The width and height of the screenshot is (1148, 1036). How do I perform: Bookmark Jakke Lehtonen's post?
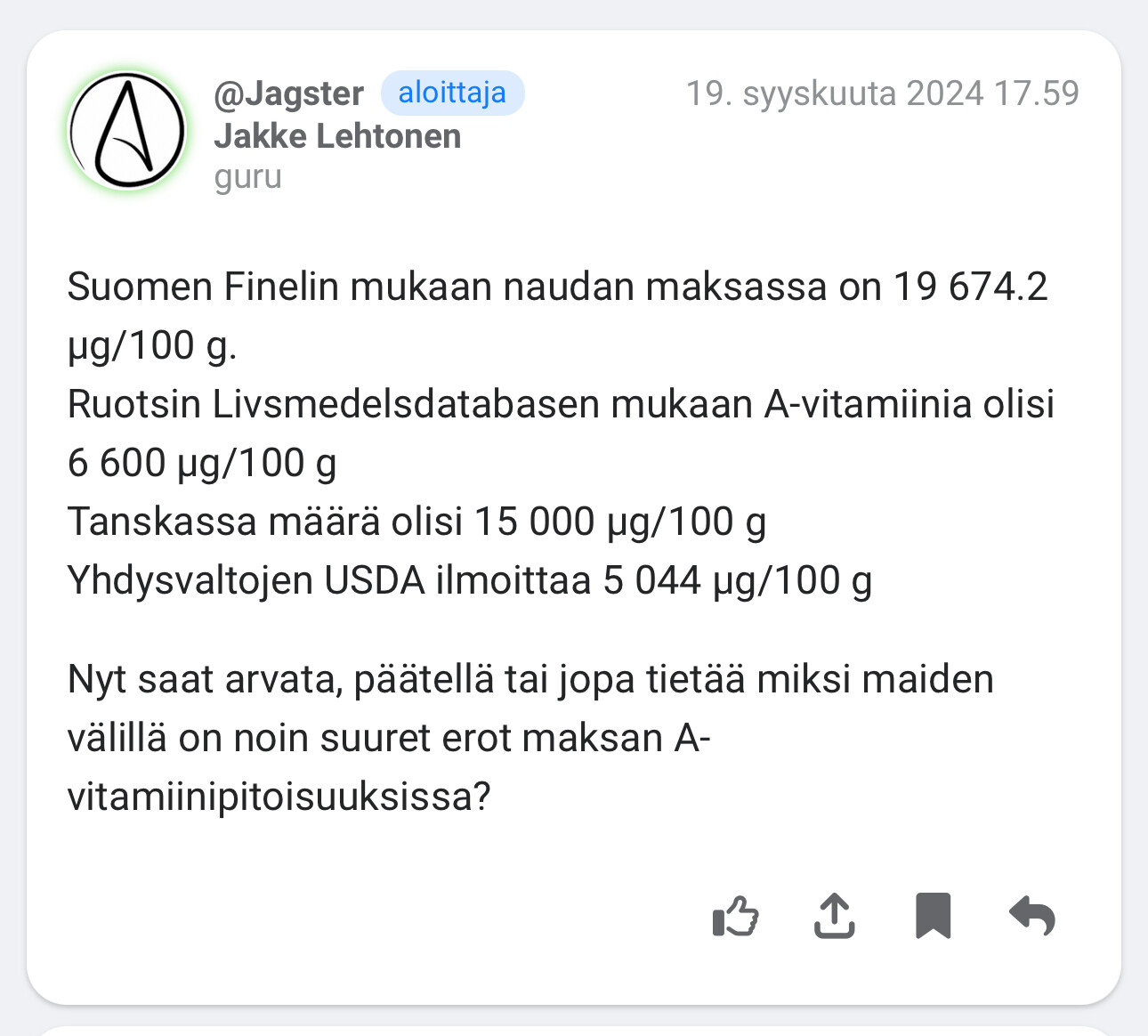click(x=933, y=916)
